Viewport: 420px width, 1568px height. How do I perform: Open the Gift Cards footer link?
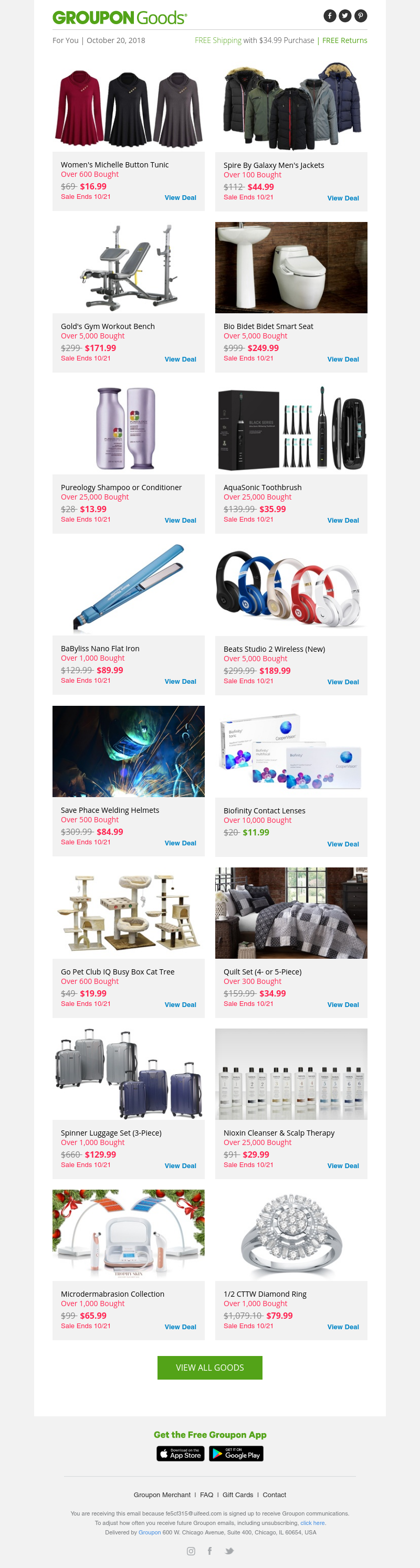(237, 1495)
